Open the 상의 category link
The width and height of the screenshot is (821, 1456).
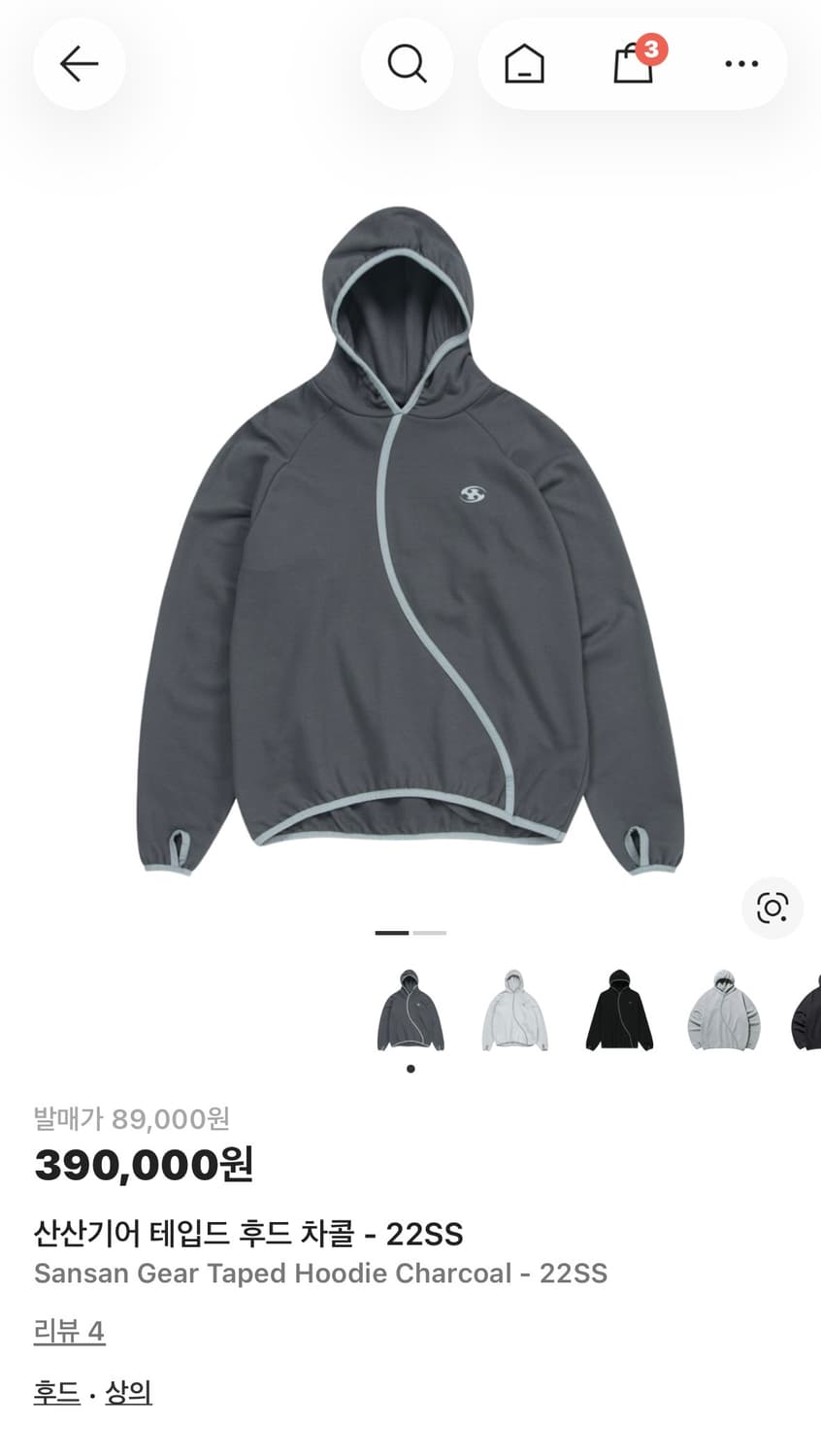129,1392
